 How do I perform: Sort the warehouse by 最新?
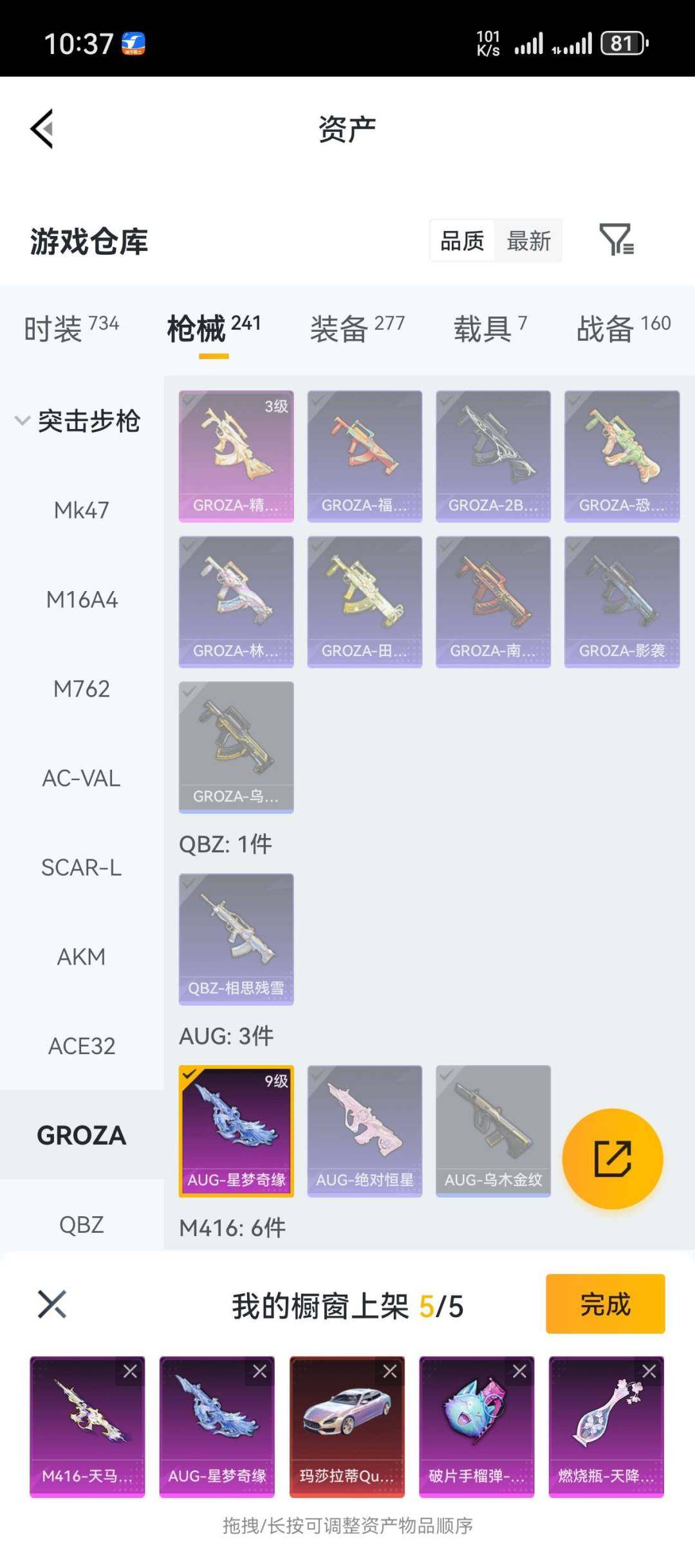pos(528,241)
